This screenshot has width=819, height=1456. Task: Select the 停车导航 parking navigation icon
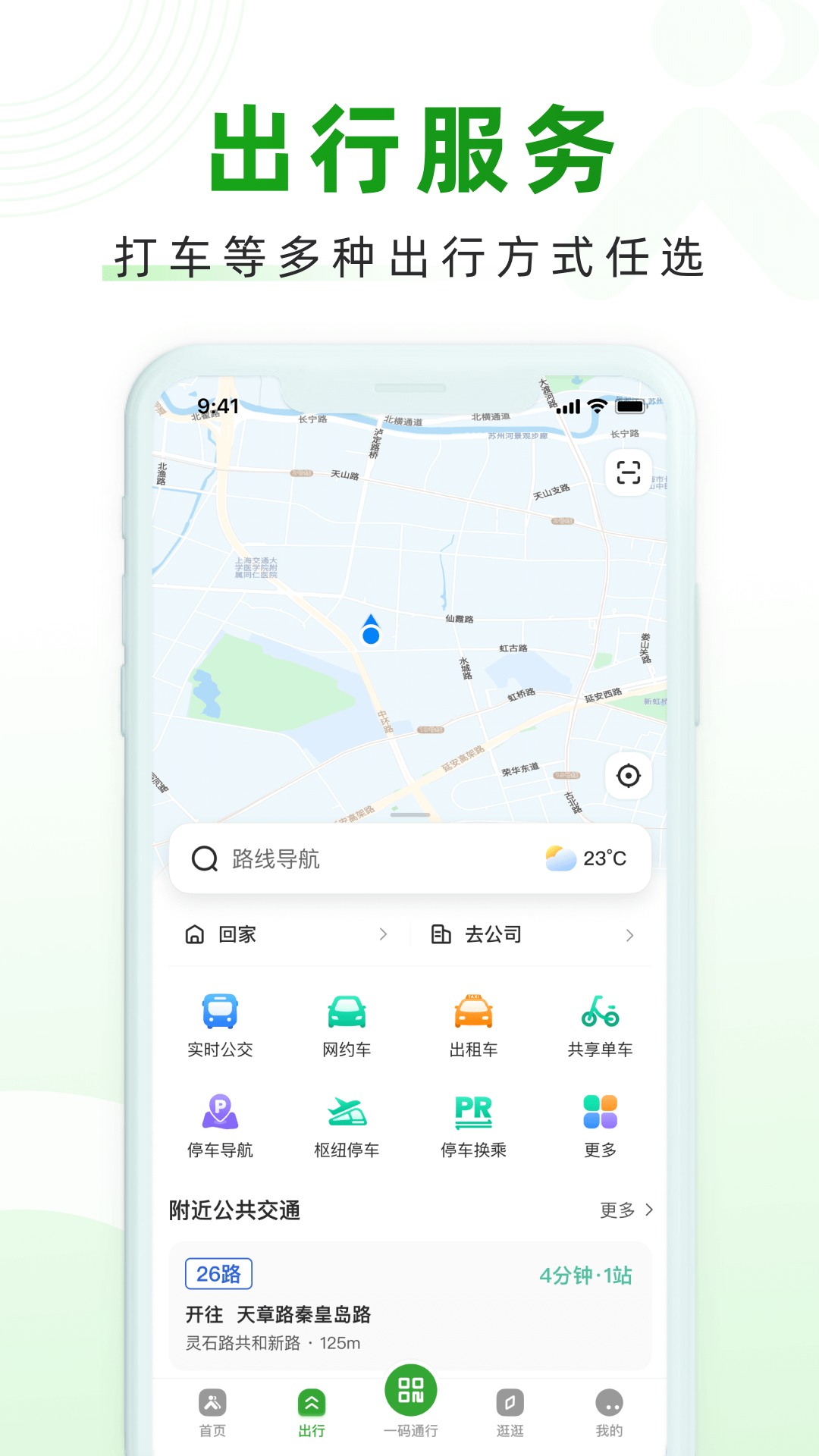(x=220, y=1122)
